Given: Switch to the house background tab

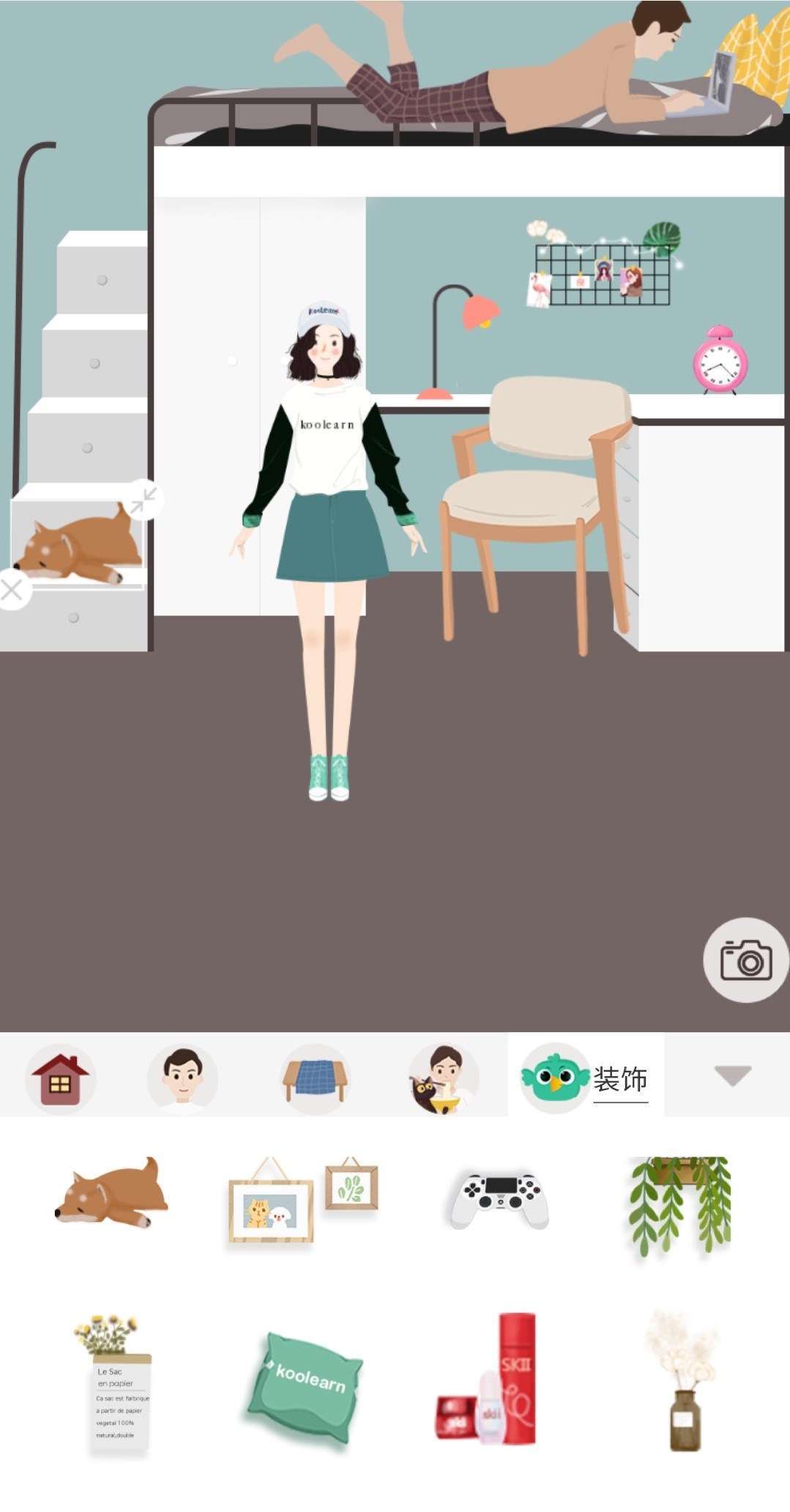Looking at the screenshot, I should (60, 1078).
